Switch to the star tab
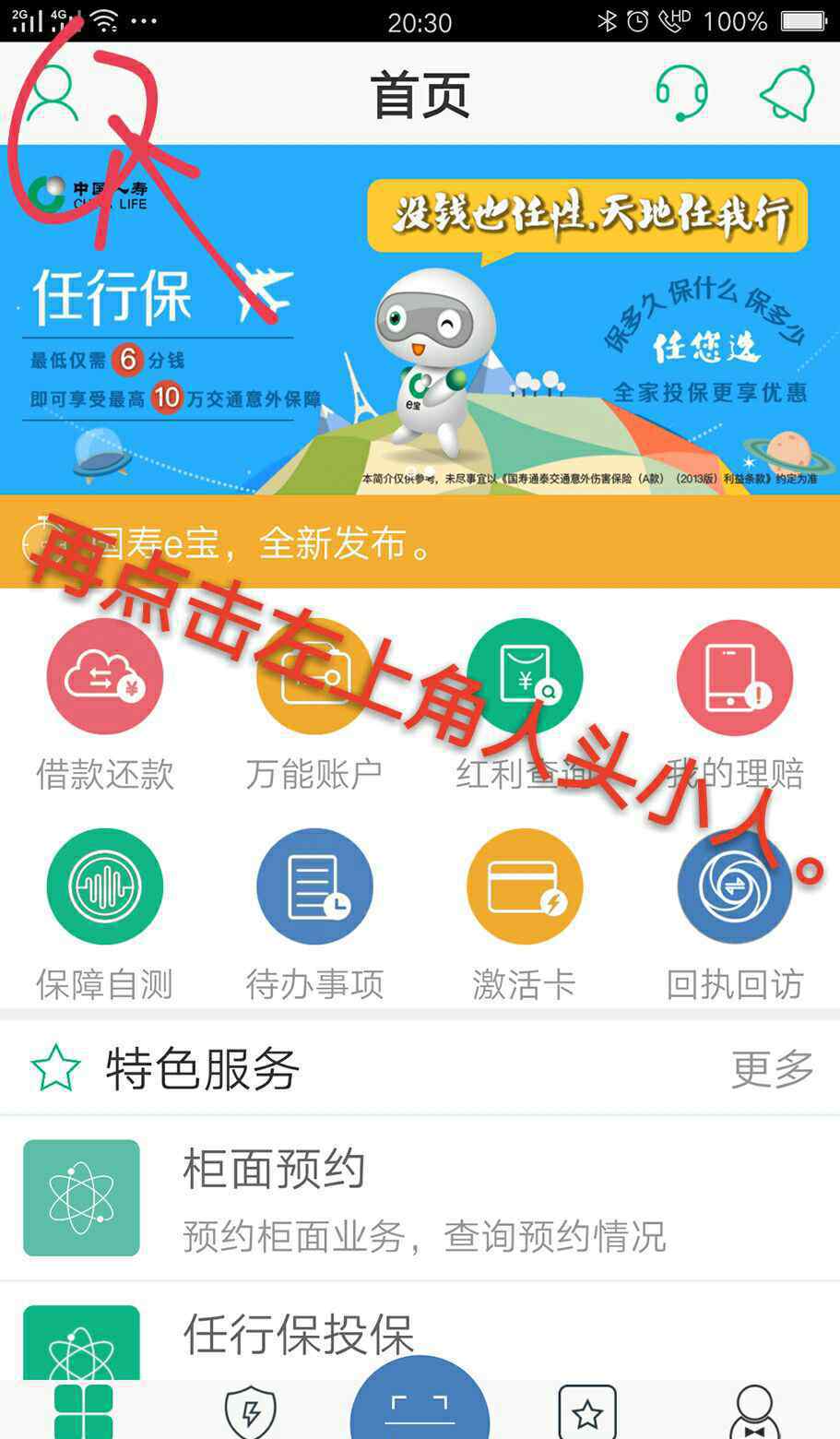The image size is (840, 1439). coord(587,1411)
